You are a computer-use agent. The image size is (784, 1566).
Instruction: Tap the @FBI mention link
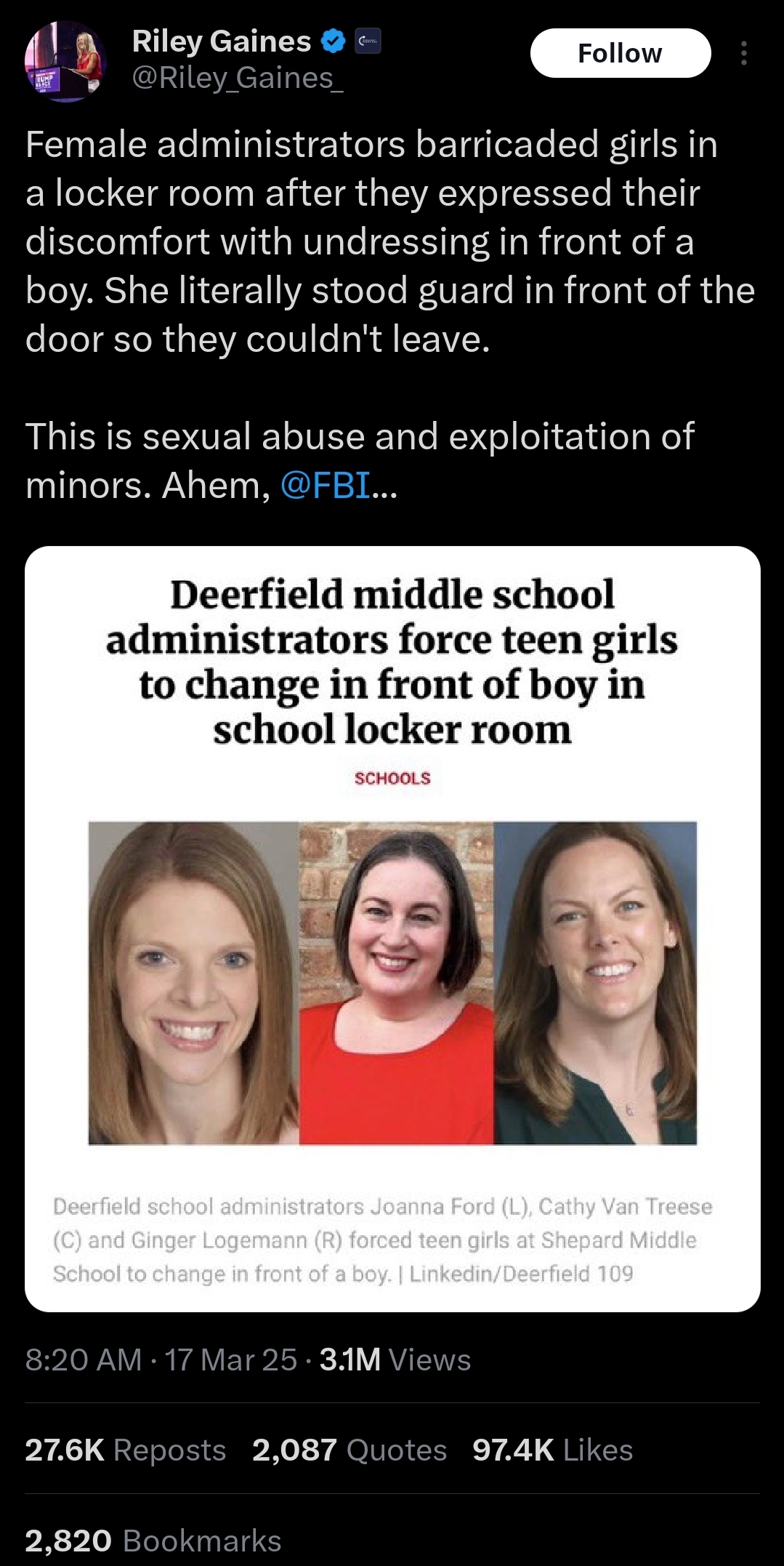tap(325, 485)
